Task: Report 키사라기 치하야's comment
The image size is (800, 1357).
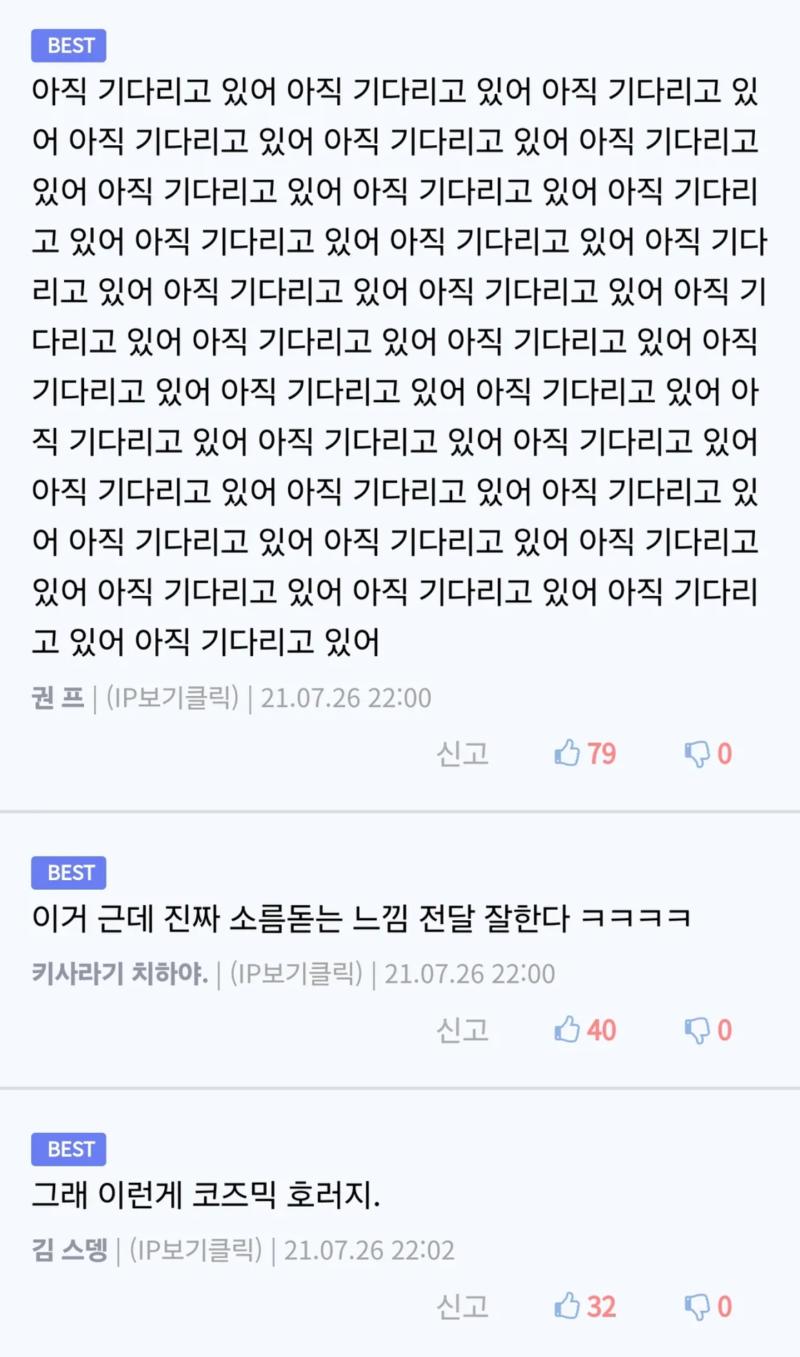Action: pyautogui.click(x=462, y=1030)
